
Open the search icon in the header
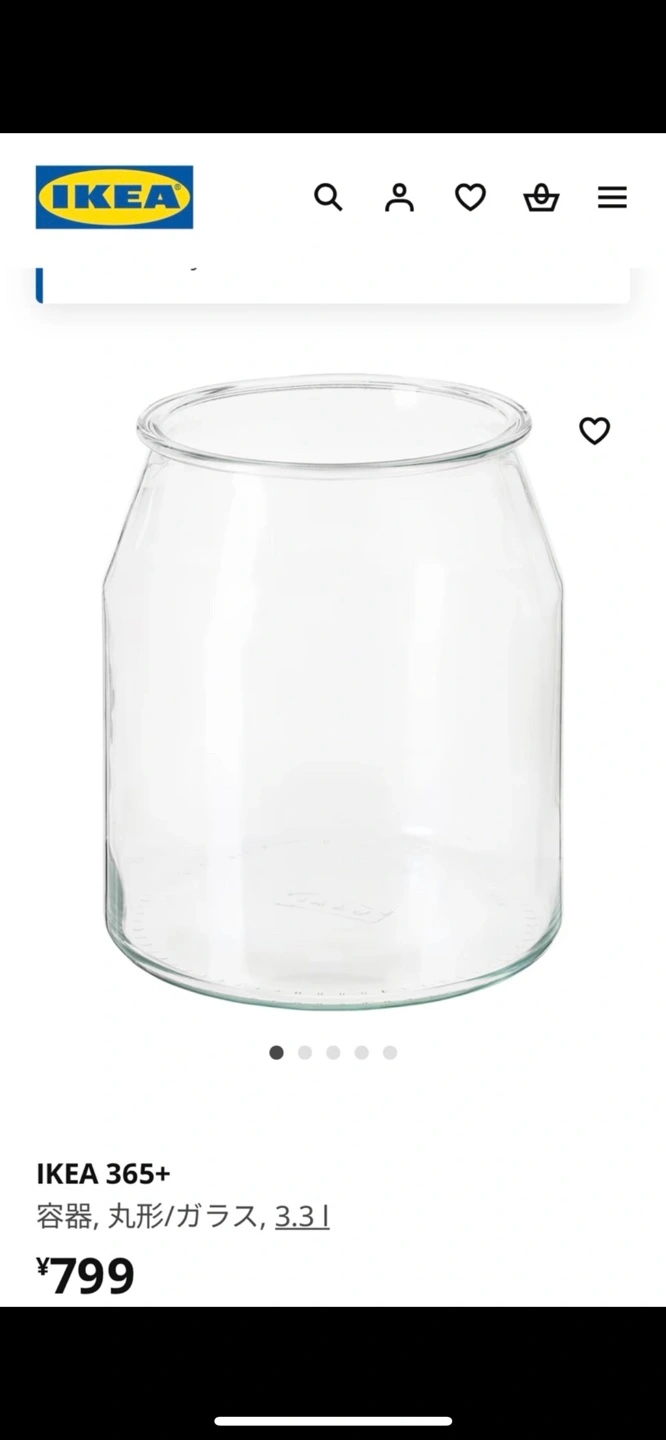pyautogui.click(x=328, y=197)
